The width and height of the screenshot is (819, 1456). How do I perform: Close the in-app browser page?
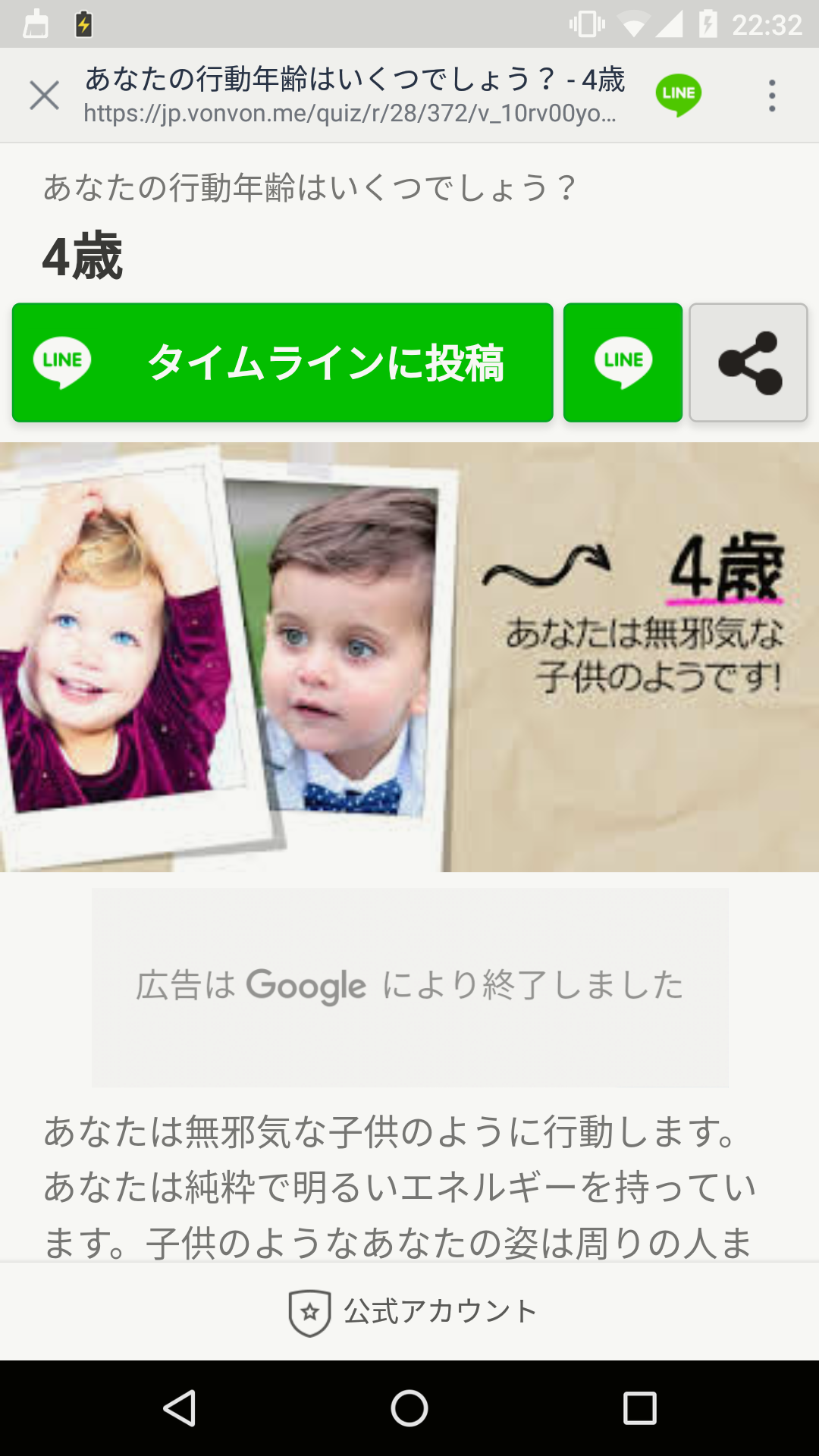point(44,96)
